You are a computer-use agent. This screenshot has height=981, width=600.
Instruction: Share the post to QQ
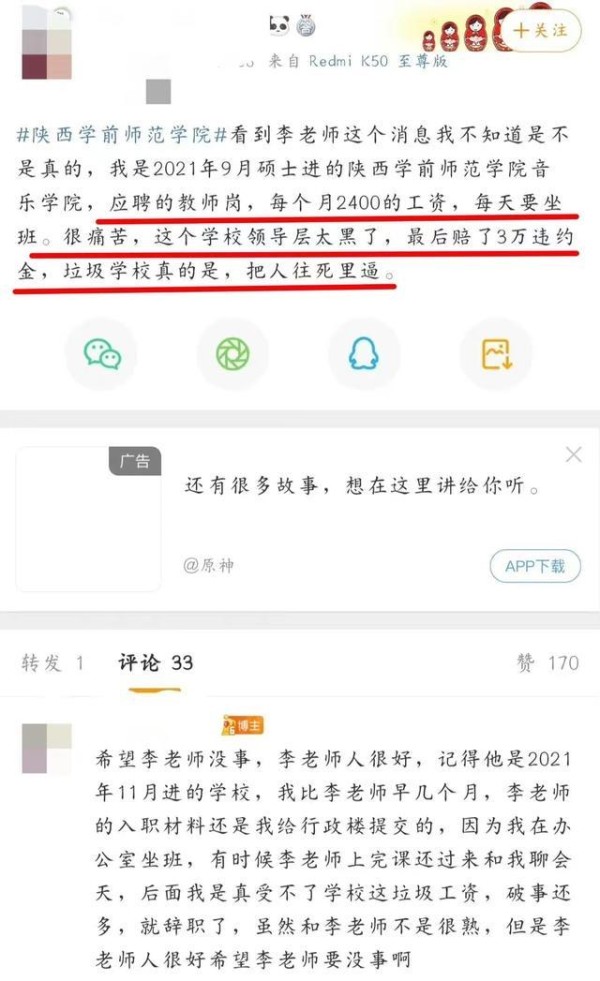point(364,353)
